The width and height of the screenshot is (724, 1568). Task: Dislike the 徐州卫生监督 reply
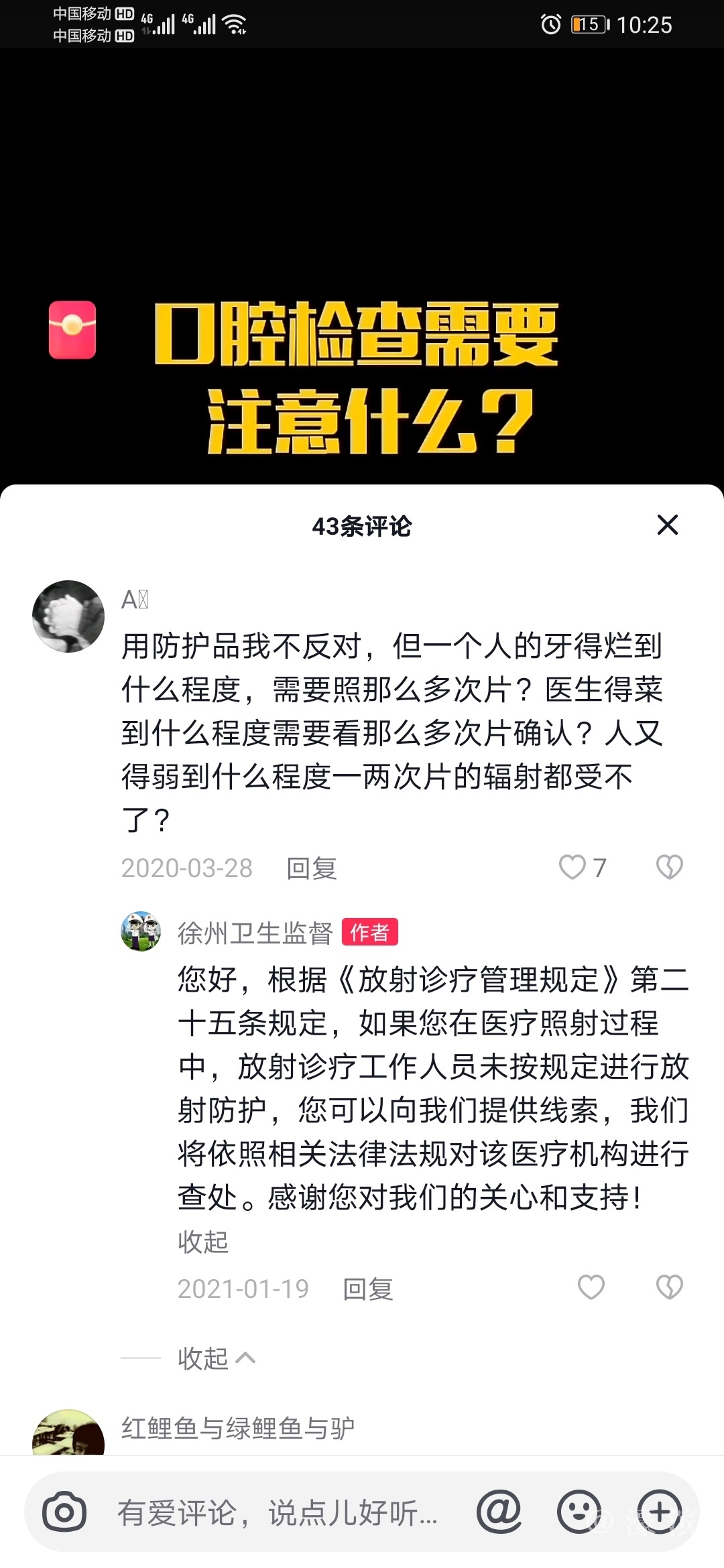click(669, 1287)
